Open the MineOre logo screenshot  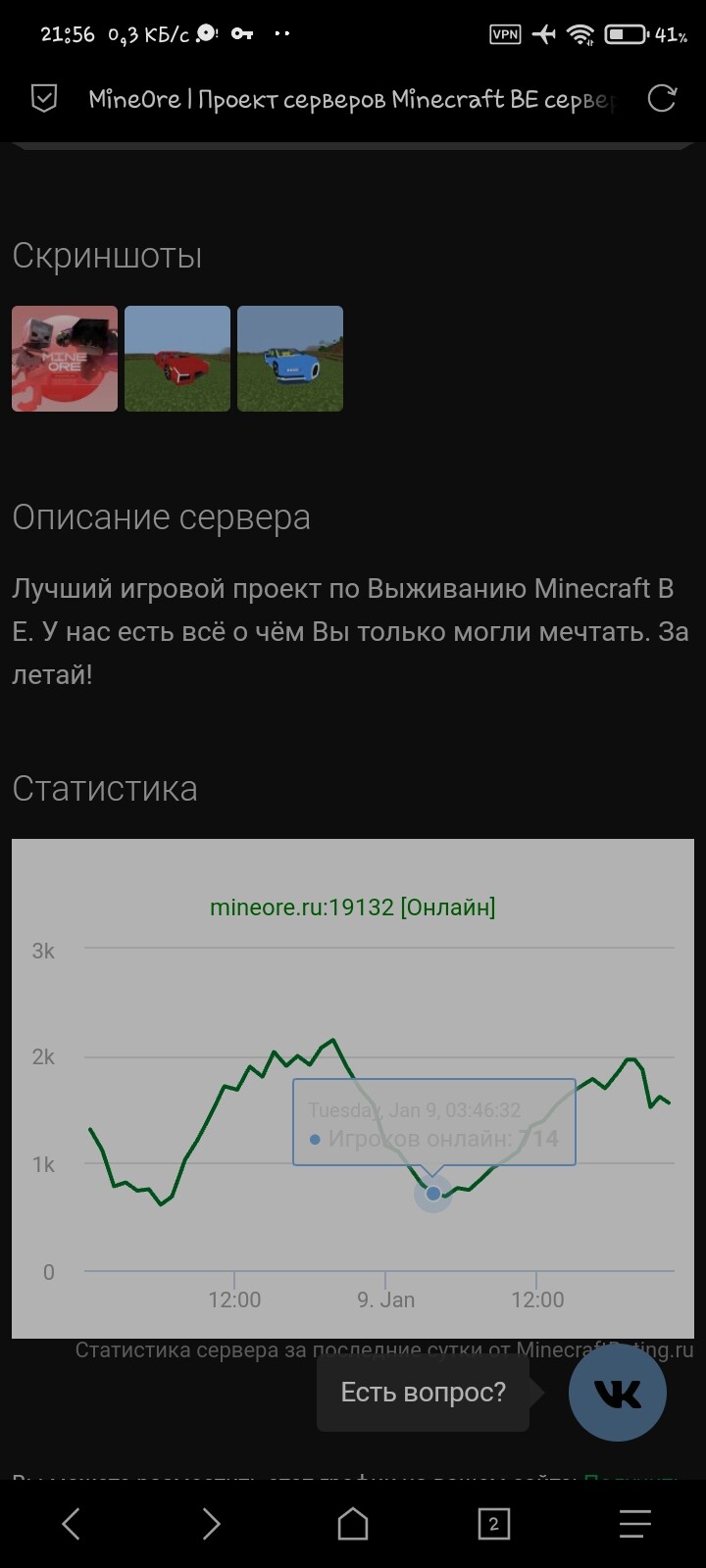(x=65, y=359)
